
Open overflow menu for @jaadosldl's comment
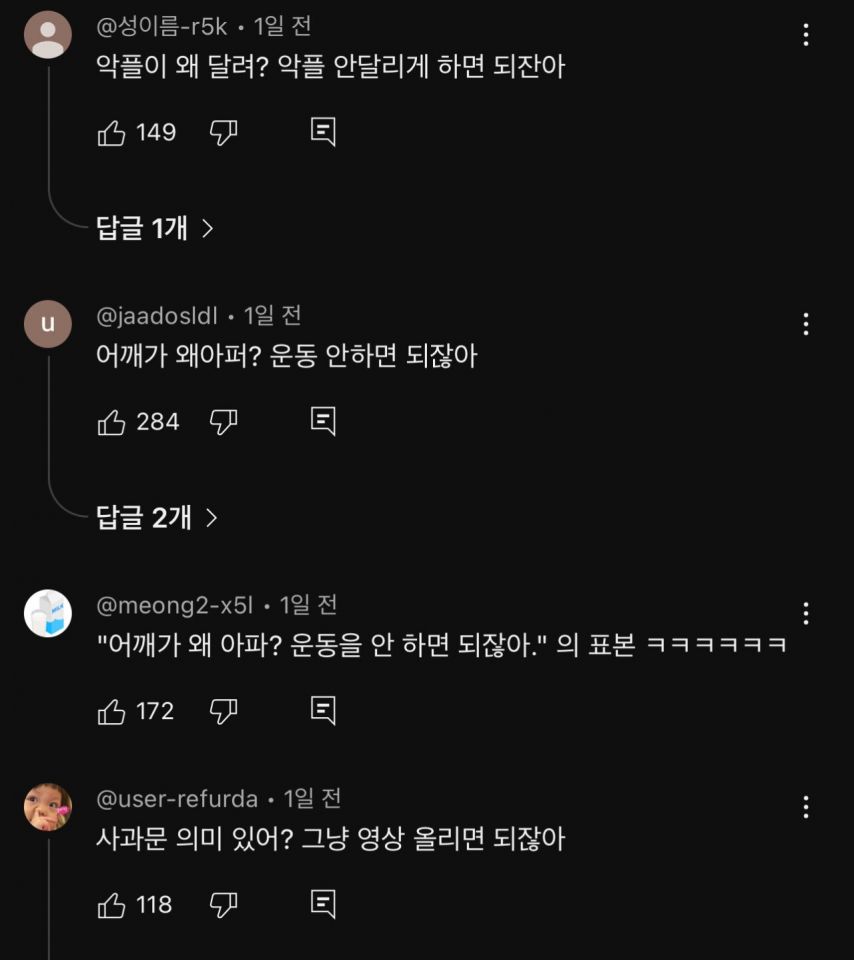(806, 324)
